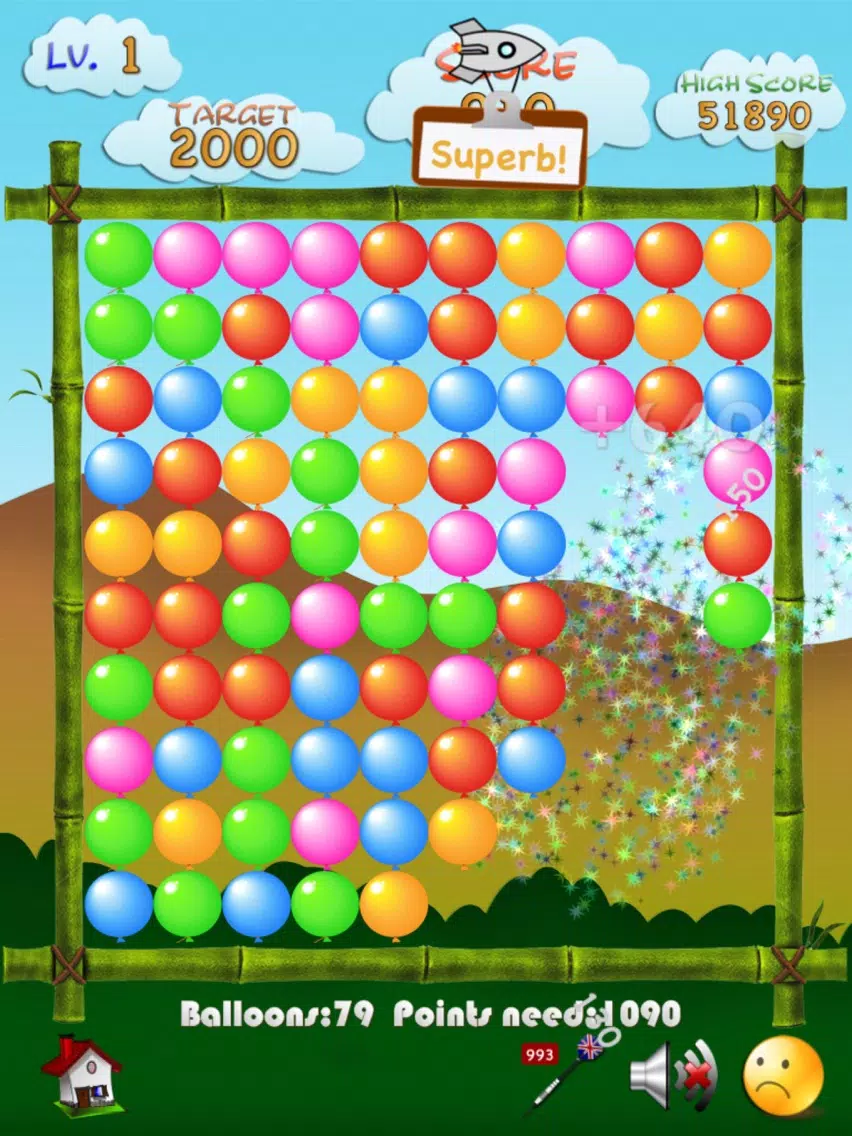Toggle the game sound speaker
The width and height of the screenshot is (852, 1136).
point(672,1076)
